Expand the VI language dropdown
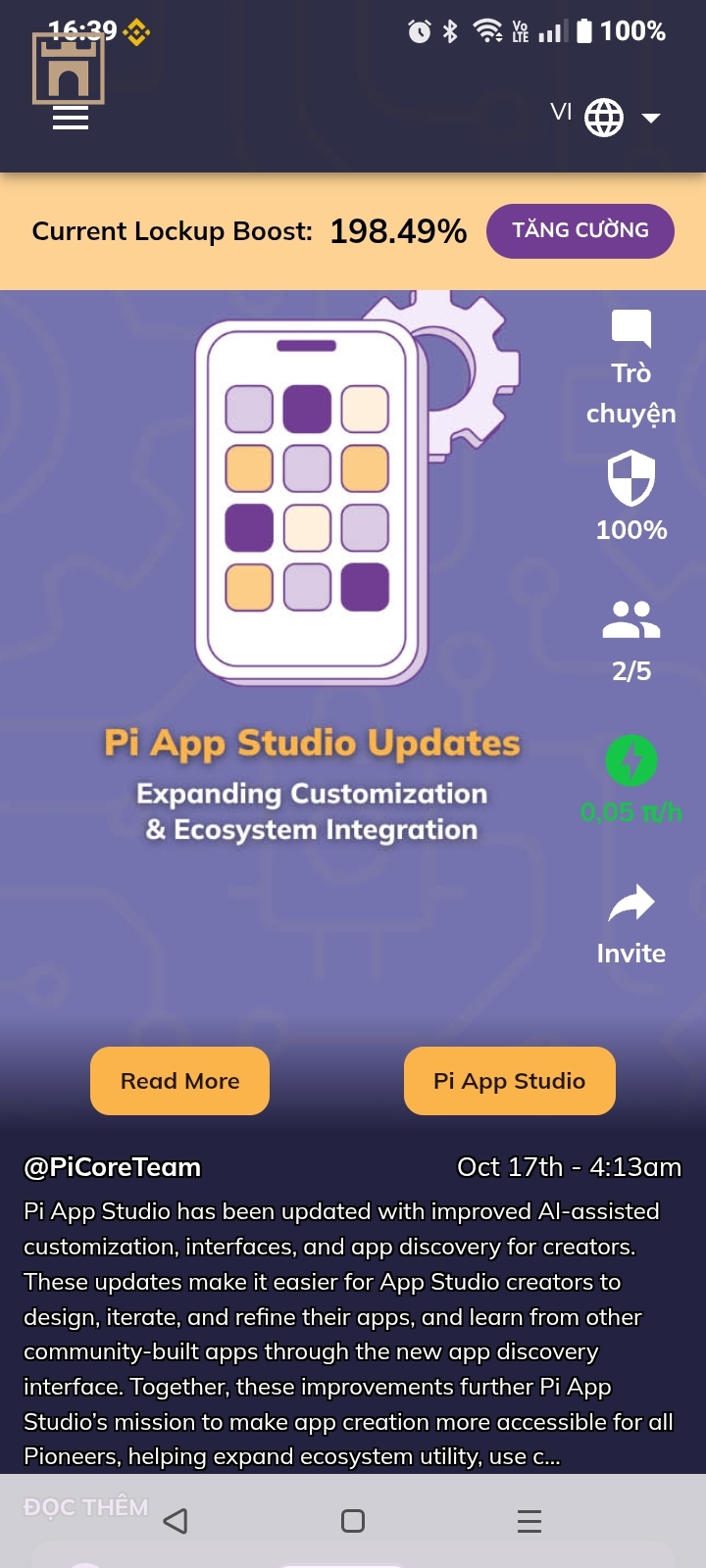 (x=606, y=118)
